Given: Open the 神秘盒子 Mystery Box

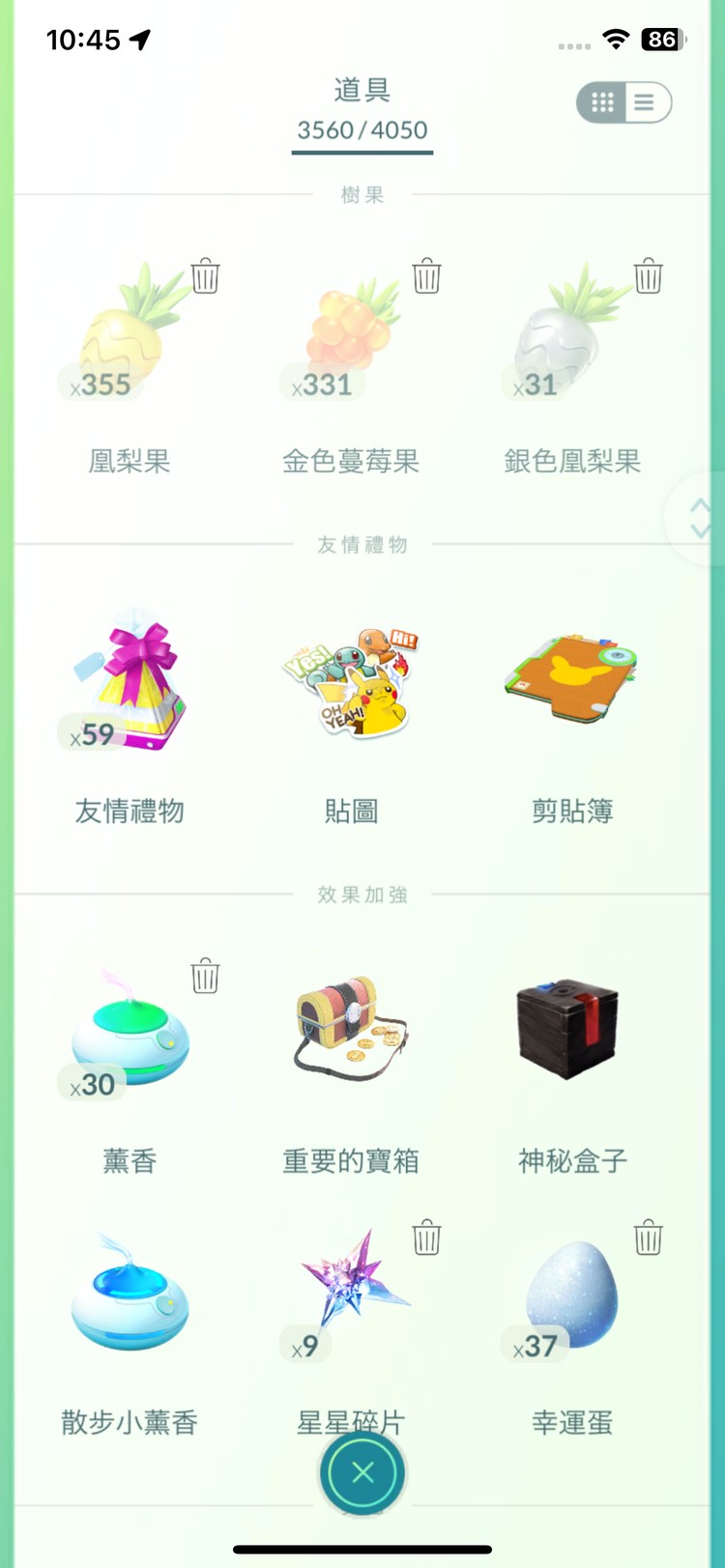Looking at the screenshot, I should pyautogui.click(x=568, y=1029).
